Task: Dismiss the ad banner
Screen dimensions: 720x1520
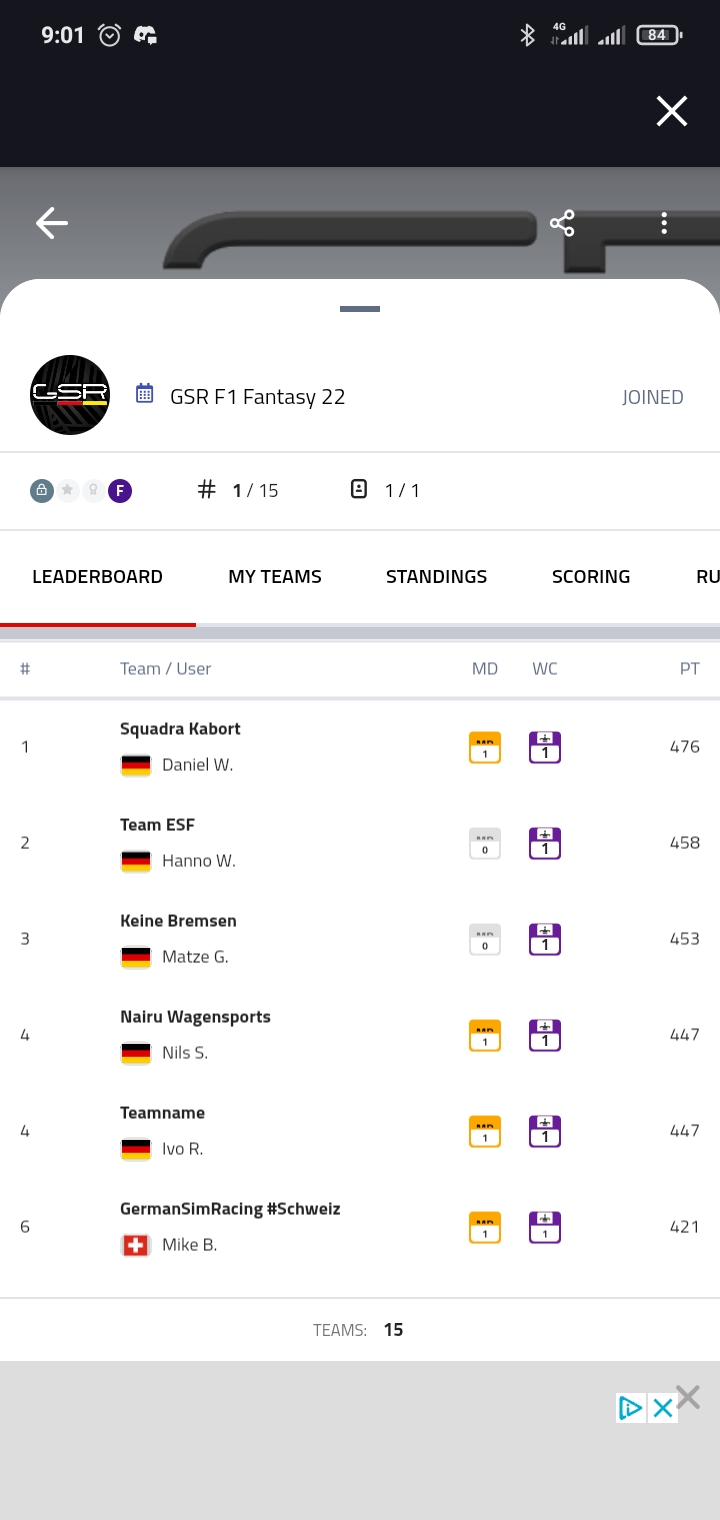Action: pyautogui.click(x=688, y=1397)
